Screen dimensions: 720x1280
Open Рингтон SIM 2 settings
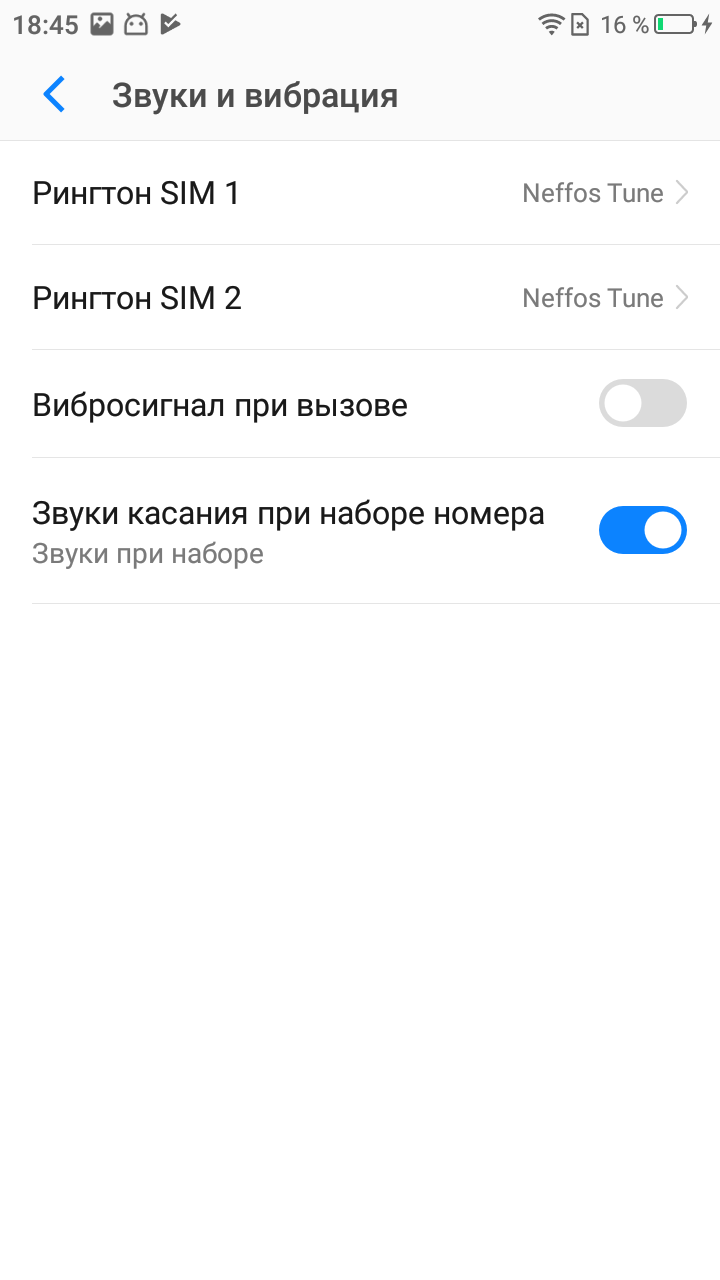click(x=360, y=298)
